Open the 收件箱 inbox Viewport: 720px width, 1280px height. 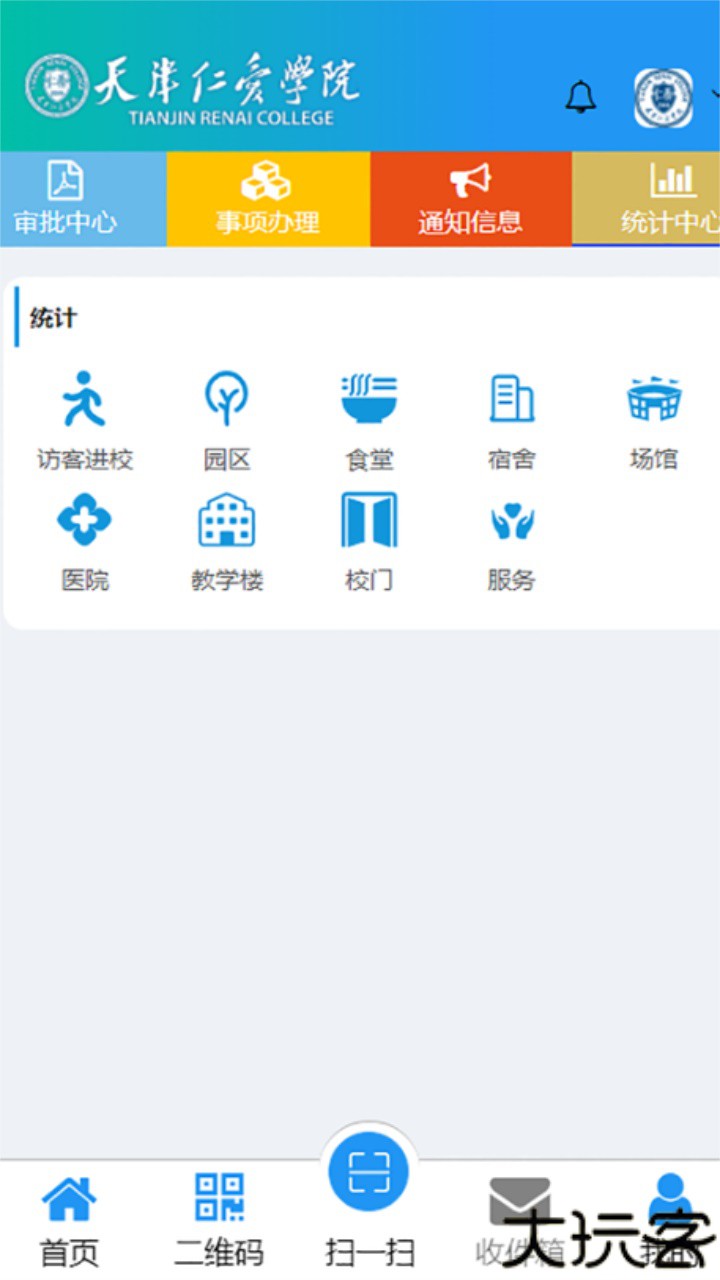(518, 1210)
